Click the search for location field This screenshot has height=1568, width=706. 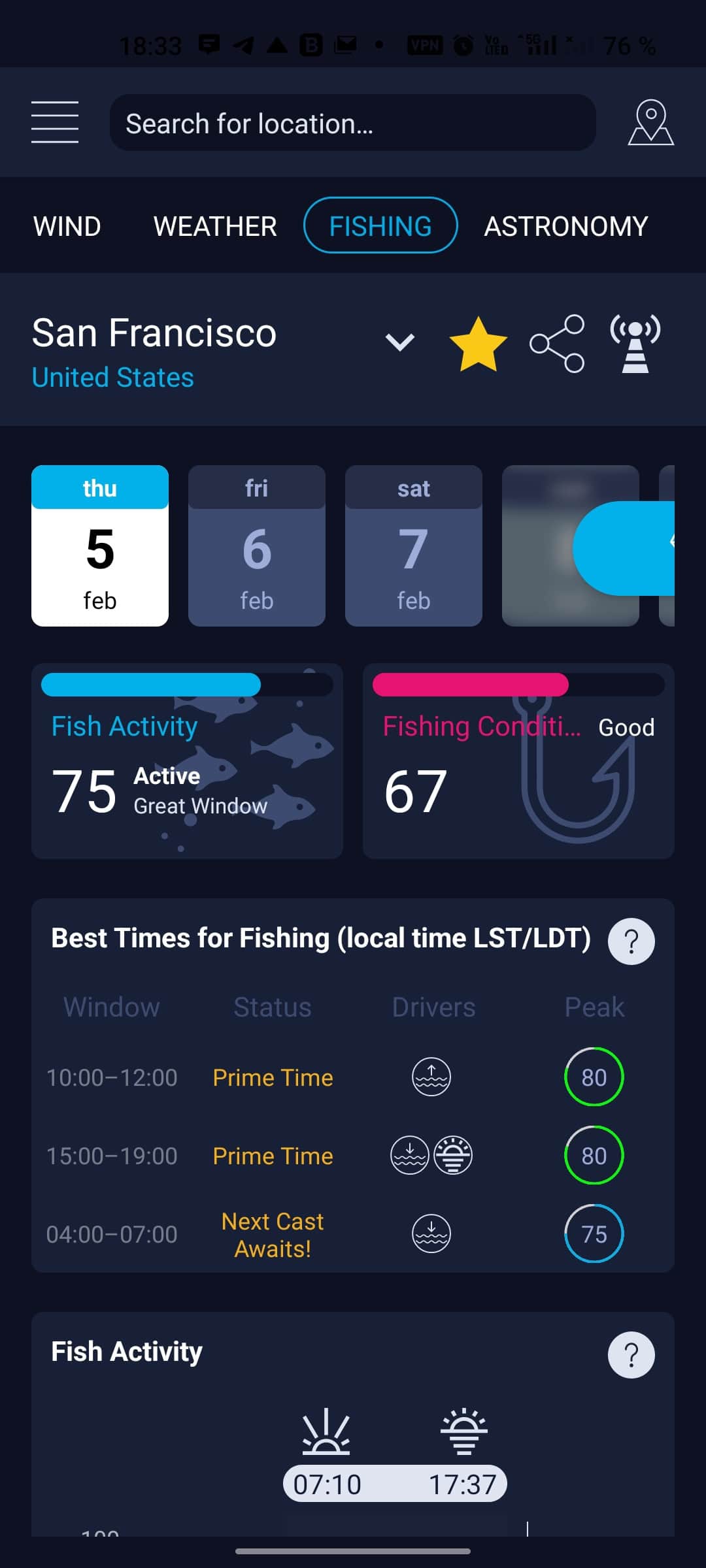coord(353,123)
